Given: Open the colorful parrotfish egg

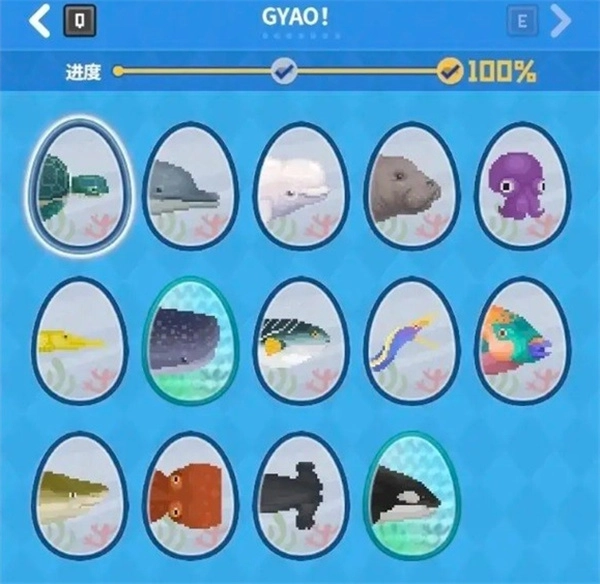Looking at the screenshot, I should point(523,341).
